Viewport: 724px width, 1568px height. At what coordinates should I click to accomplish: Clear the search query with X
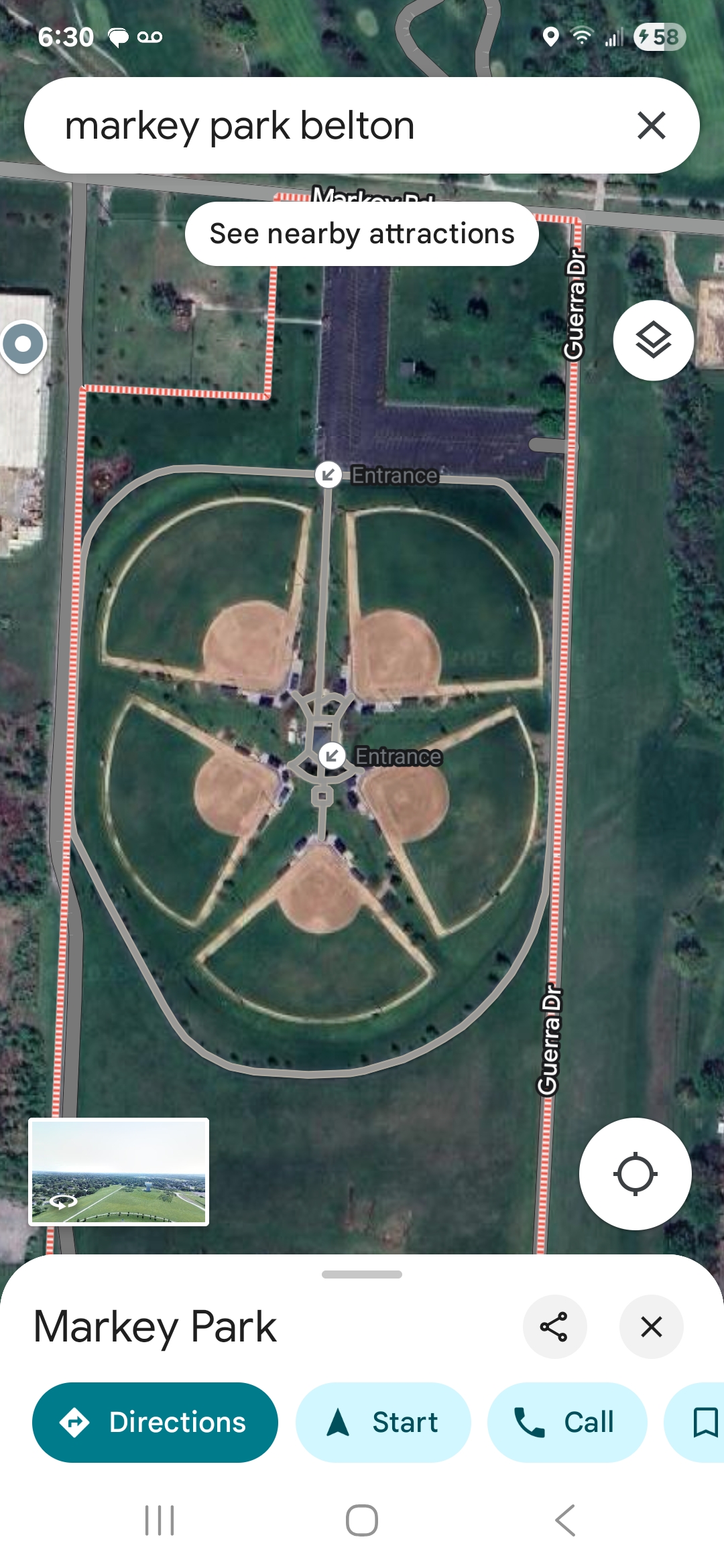[x=651, y=125]
